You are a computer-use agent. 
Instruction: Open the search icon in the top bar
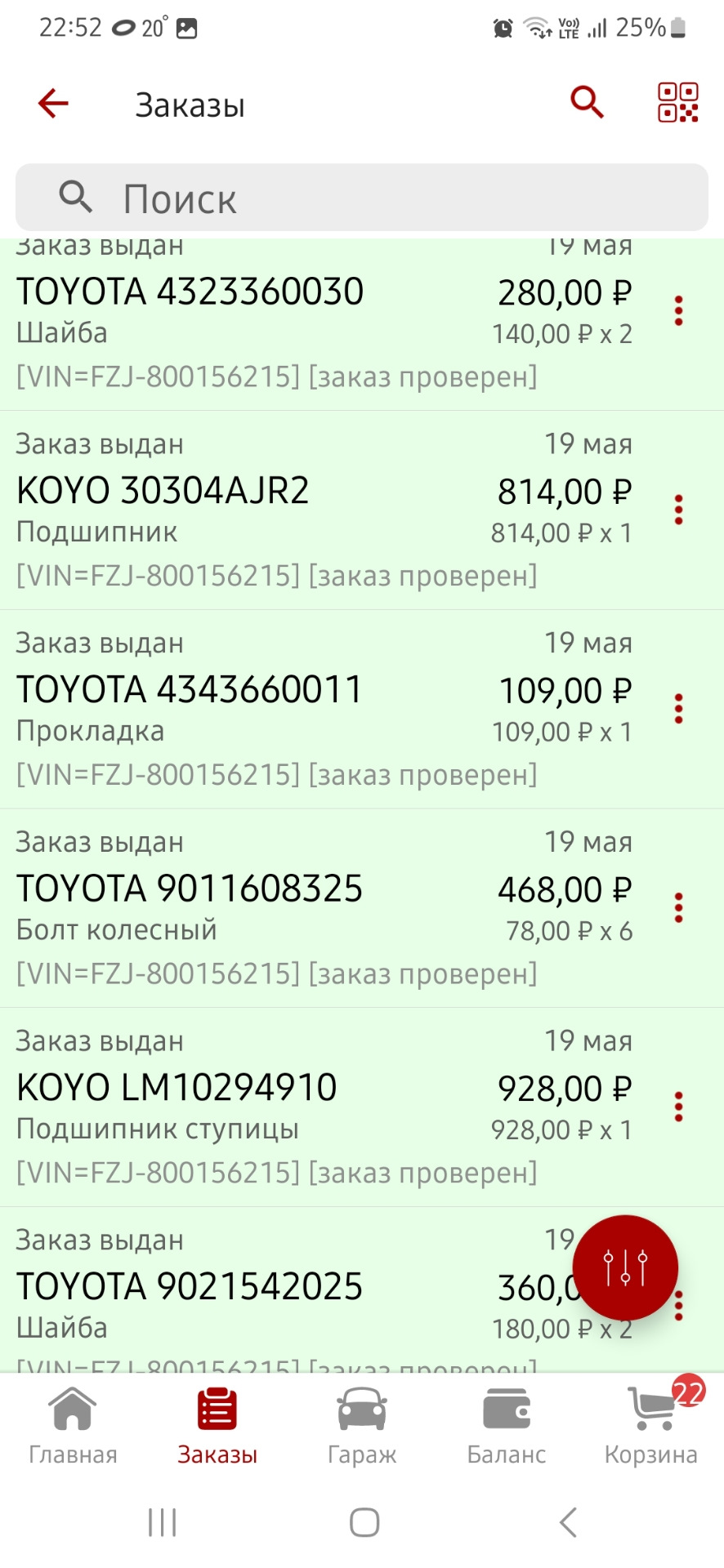pos(587,103)
